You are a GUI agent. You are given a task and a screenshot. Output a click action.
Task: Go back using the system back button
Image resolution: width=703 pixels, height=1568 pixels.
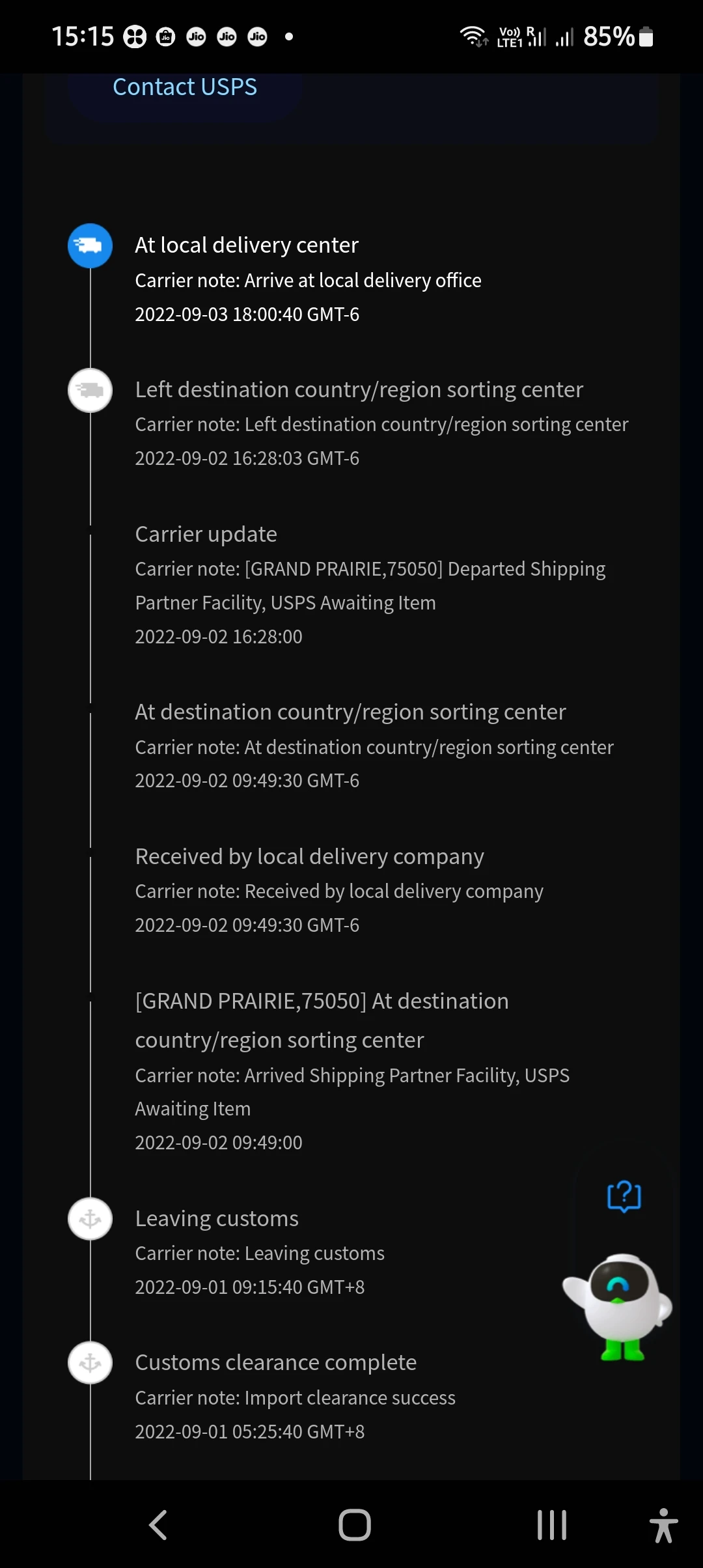click(158, 1525)
